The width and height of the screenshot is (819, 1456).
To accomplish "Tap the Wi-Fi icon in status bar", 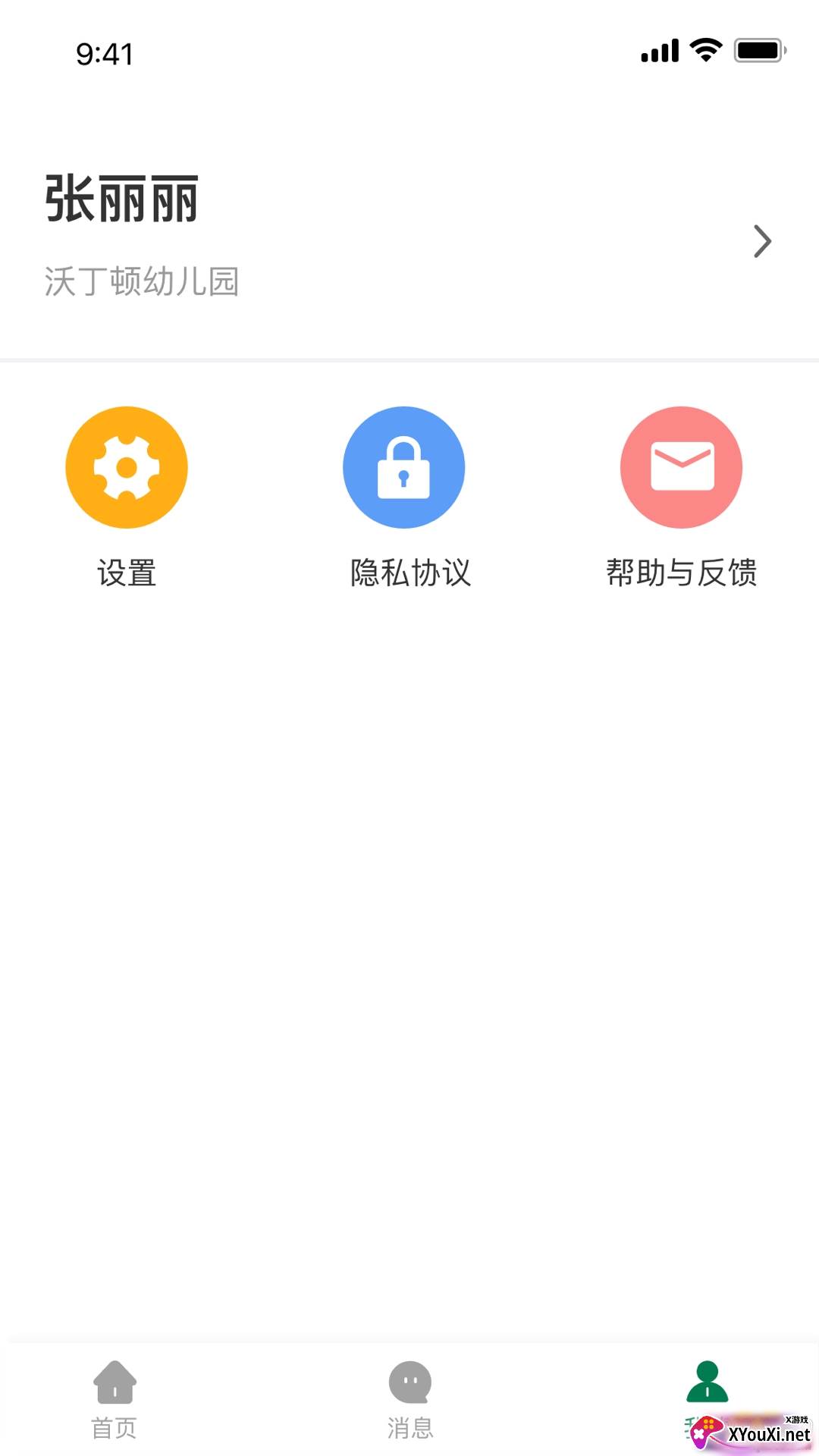I will 703,50.
